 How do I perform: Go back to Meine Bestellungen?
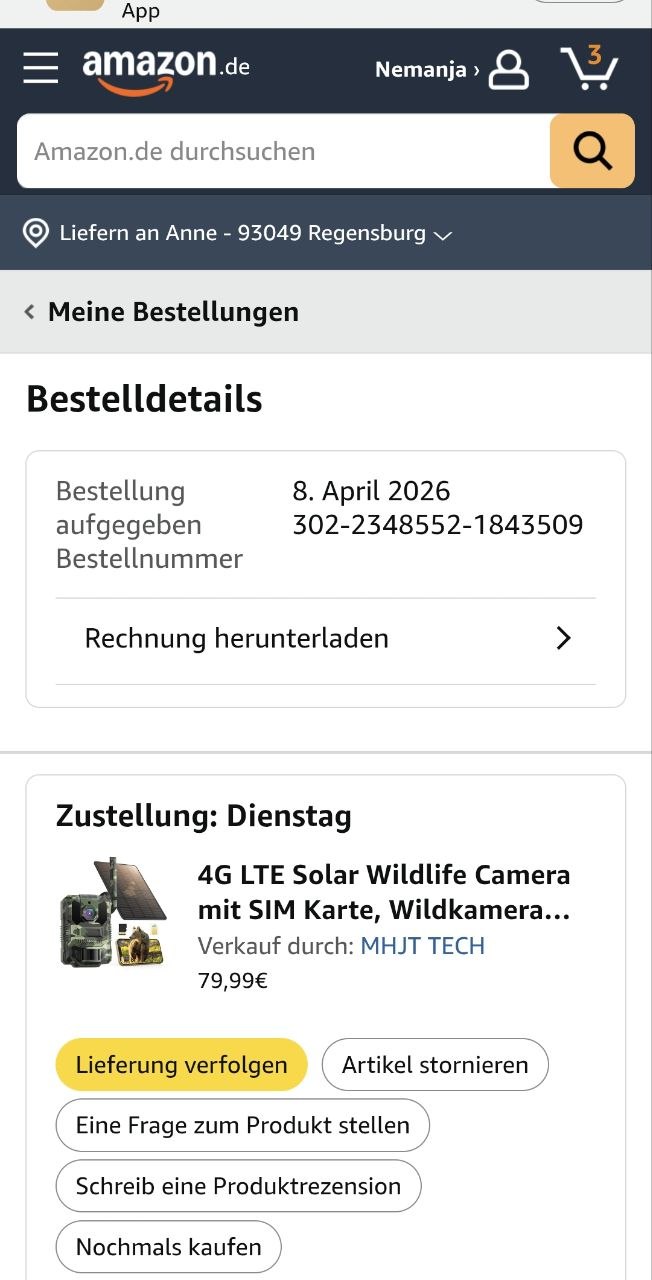pyautogui.click(x=162, y=312)
